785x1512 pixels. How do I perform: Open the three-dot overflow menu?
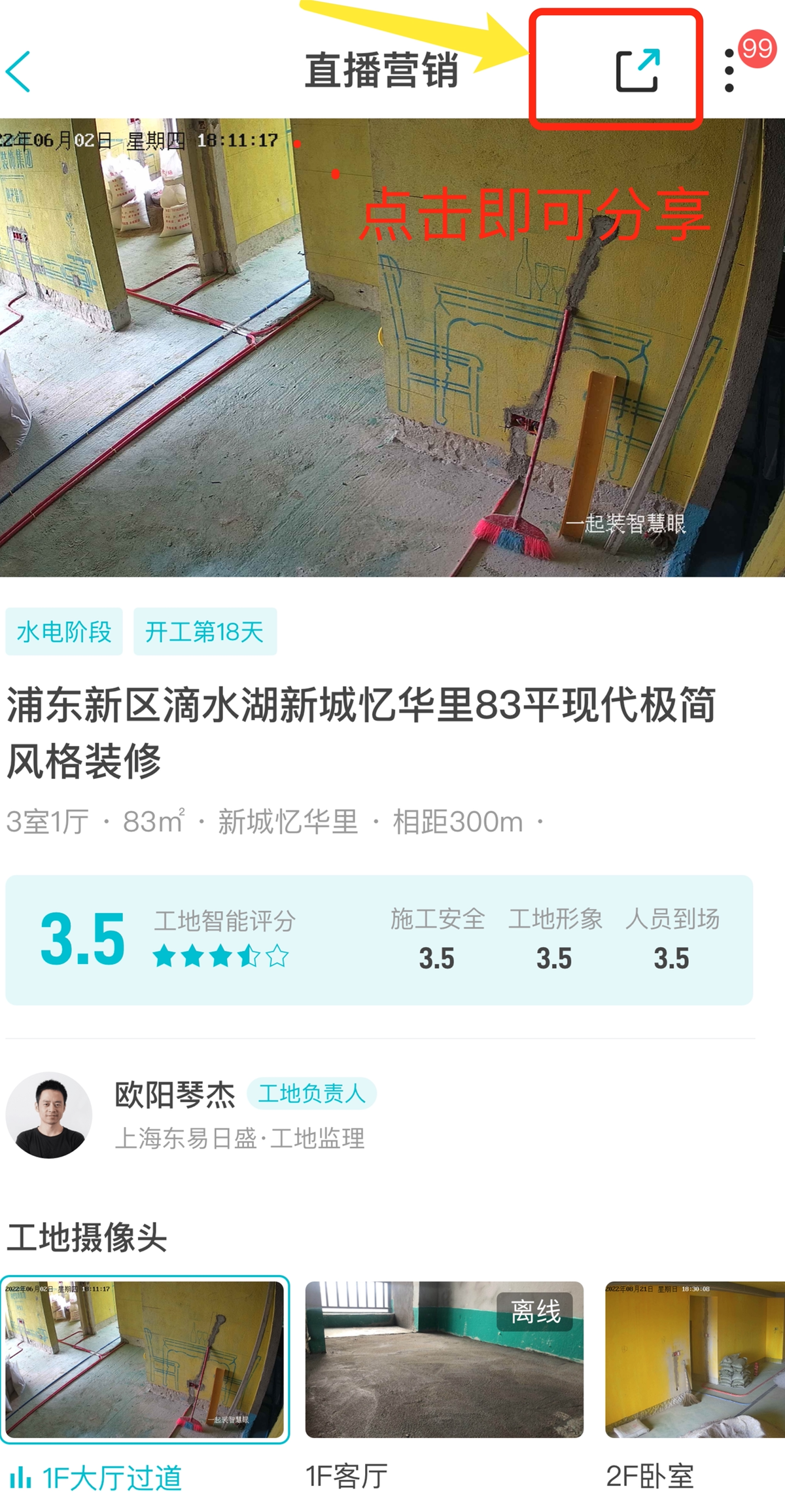(729, 71)
